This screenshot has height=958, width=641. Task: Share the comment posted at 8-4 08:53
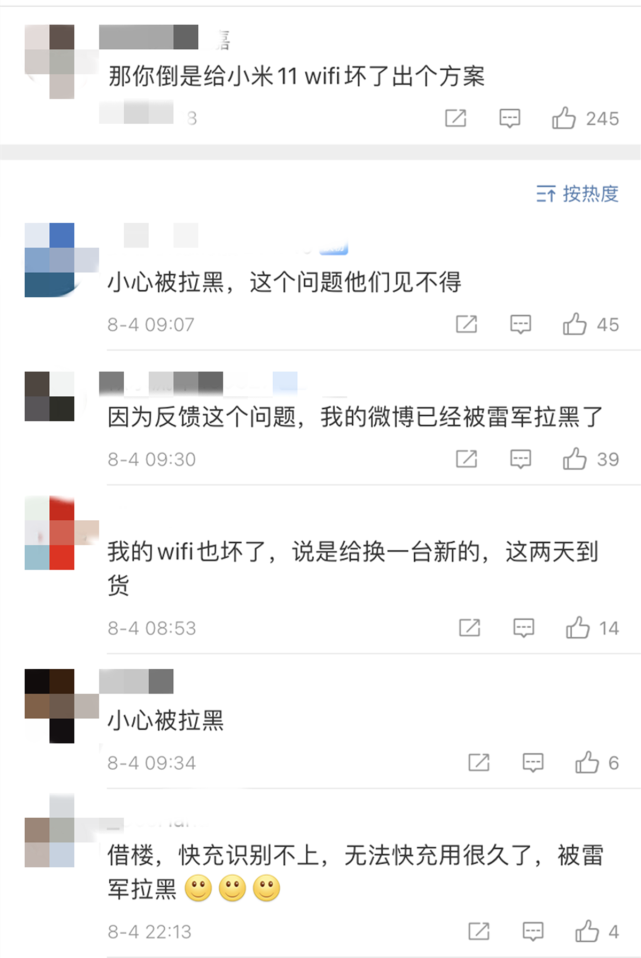pyautogui.click(x=470, y=628)
